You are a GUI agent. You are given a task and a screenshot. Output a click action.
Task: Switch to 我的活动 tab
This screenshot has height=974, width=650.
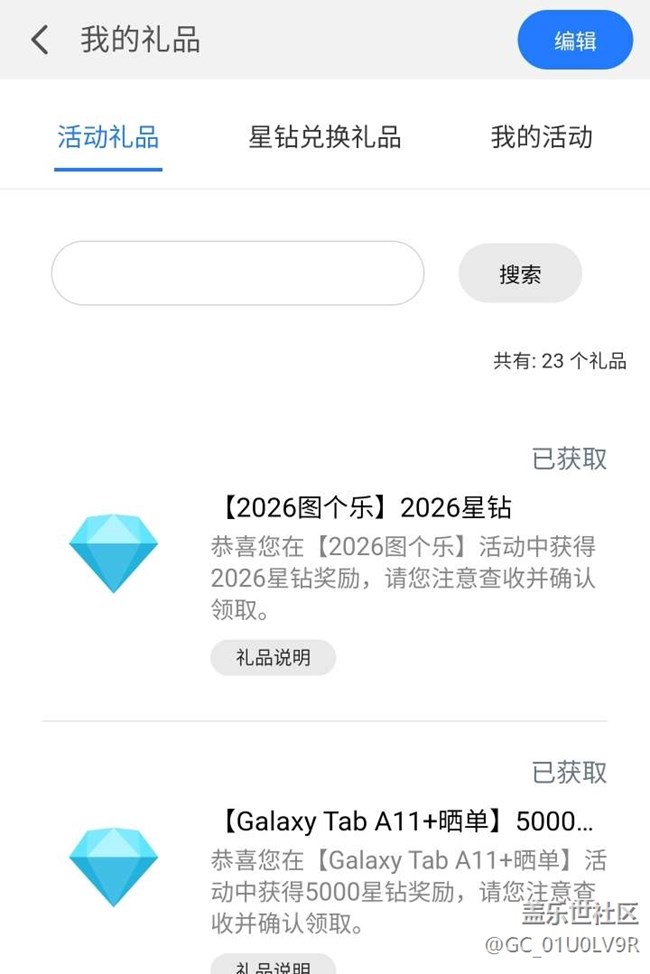(x=541, y=137)
